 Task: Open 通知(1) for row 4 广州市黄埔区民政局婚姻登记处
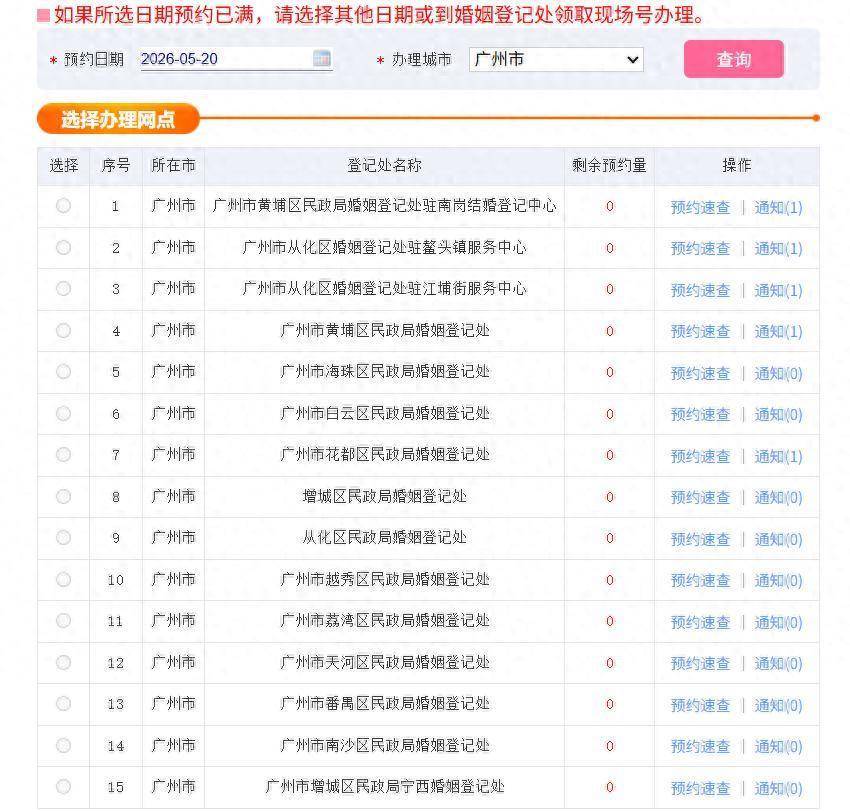pyautogui.click(x=778, y=331)
